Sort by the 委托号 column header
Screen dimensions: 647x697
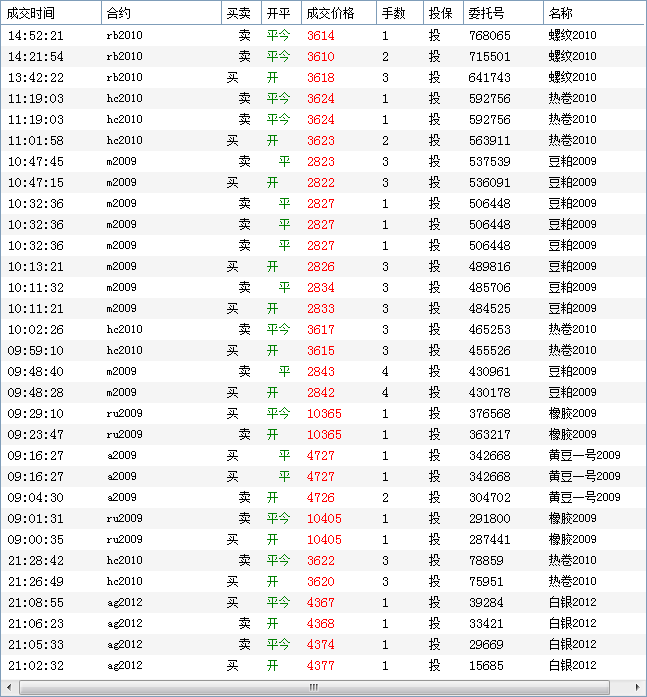pos(500,13)
